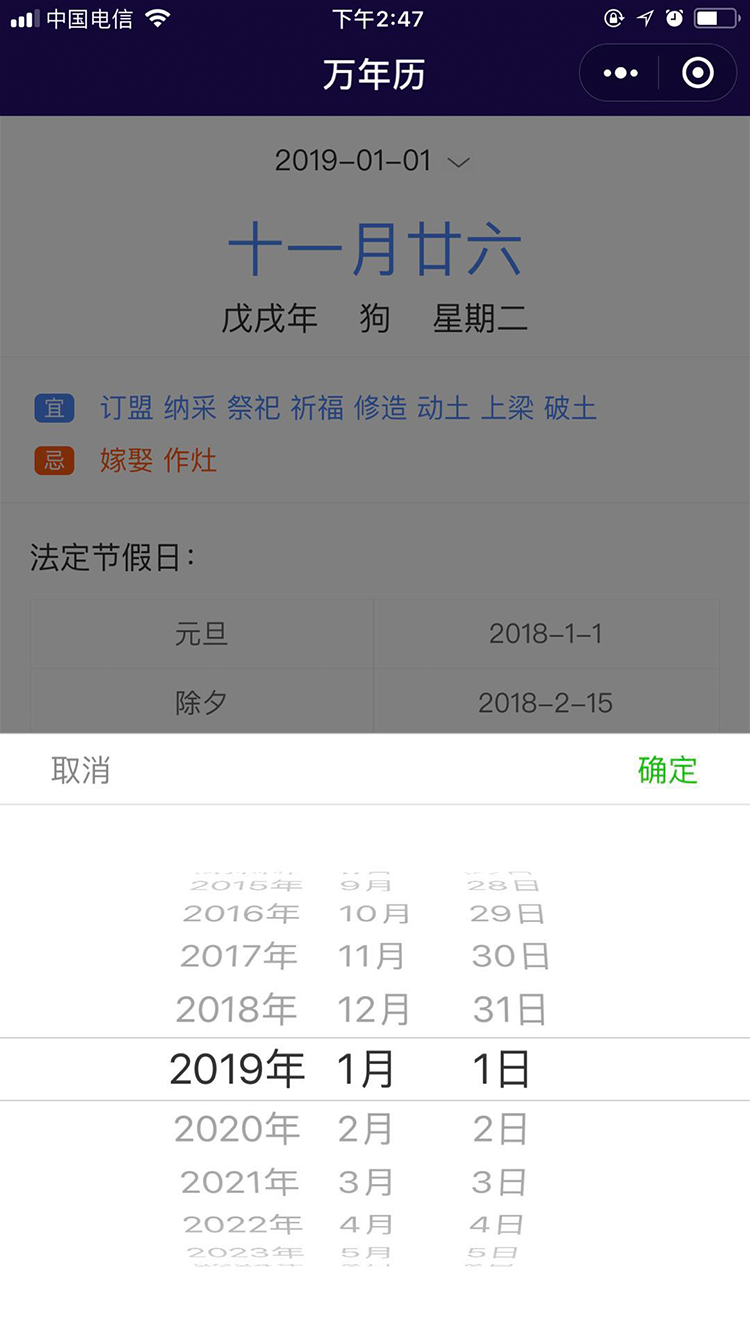Close the mini program via circle icon
750x1334 pixels.
[697, 73]
